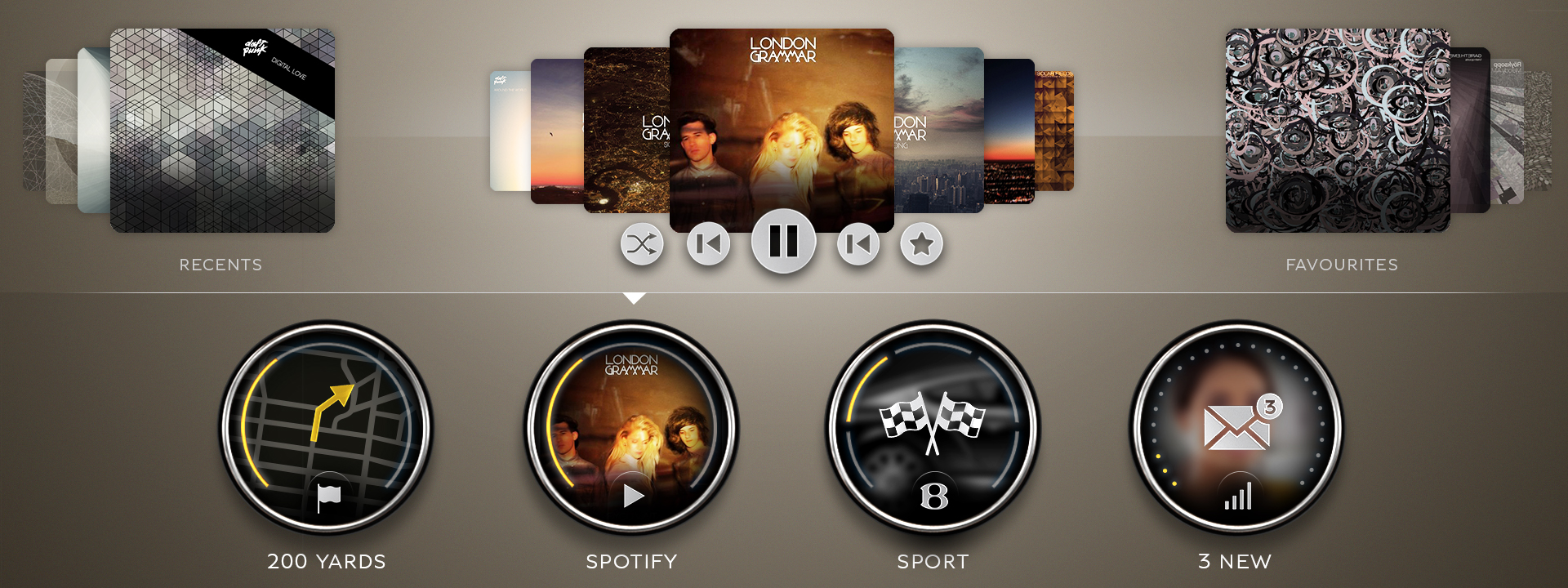Open the Recents album stack

pyautogui.click(x=222, y=131)
